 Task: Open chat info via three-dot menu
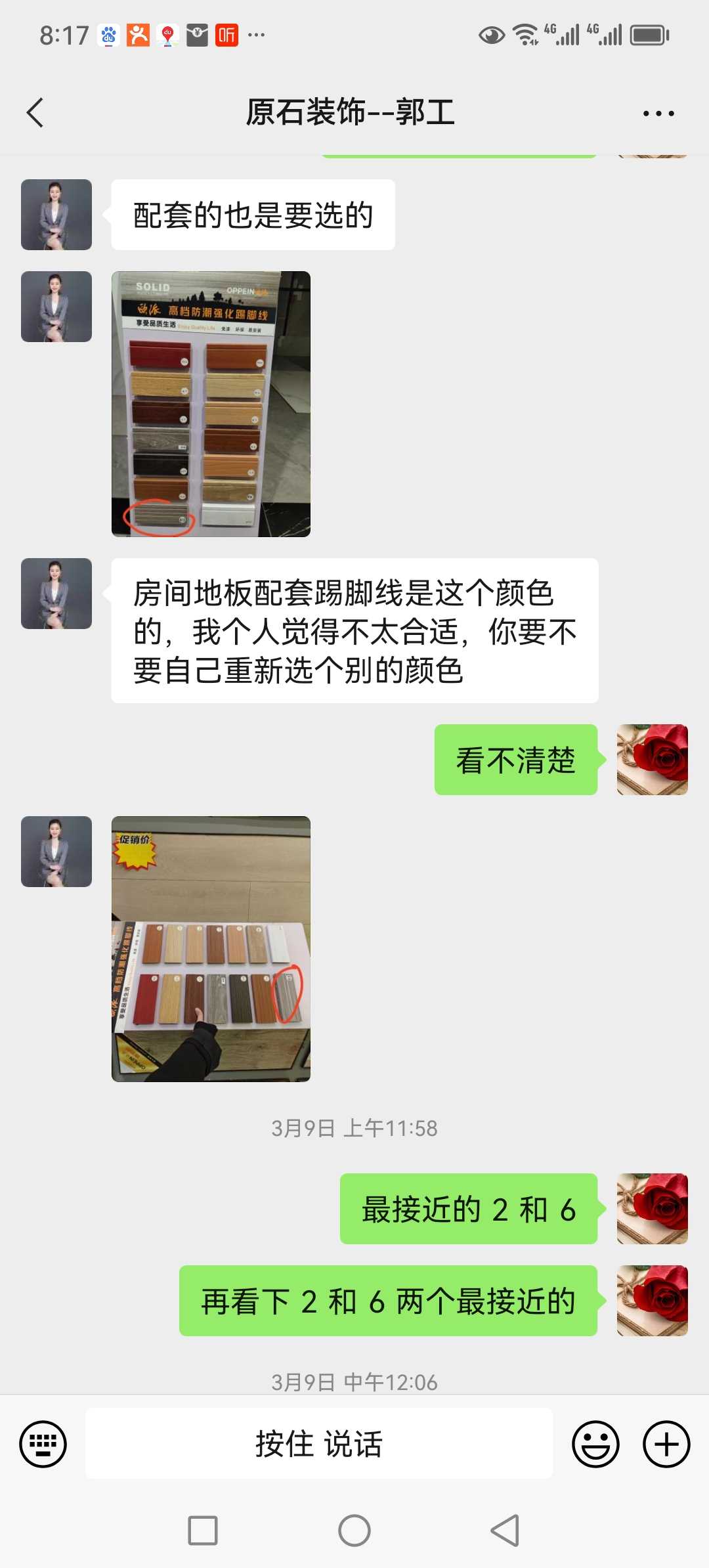(658, 114)
